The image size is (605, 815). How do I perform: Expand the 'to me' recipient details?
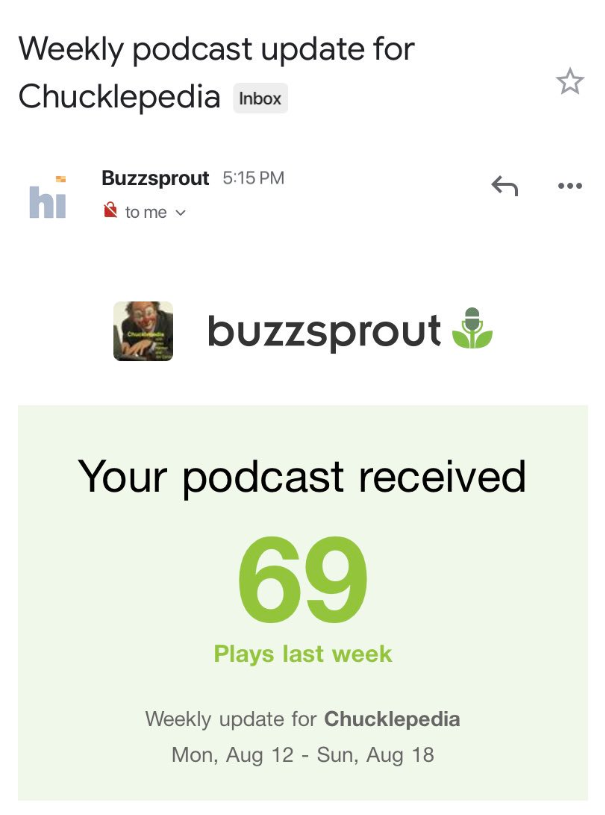(x=180, y=212)
